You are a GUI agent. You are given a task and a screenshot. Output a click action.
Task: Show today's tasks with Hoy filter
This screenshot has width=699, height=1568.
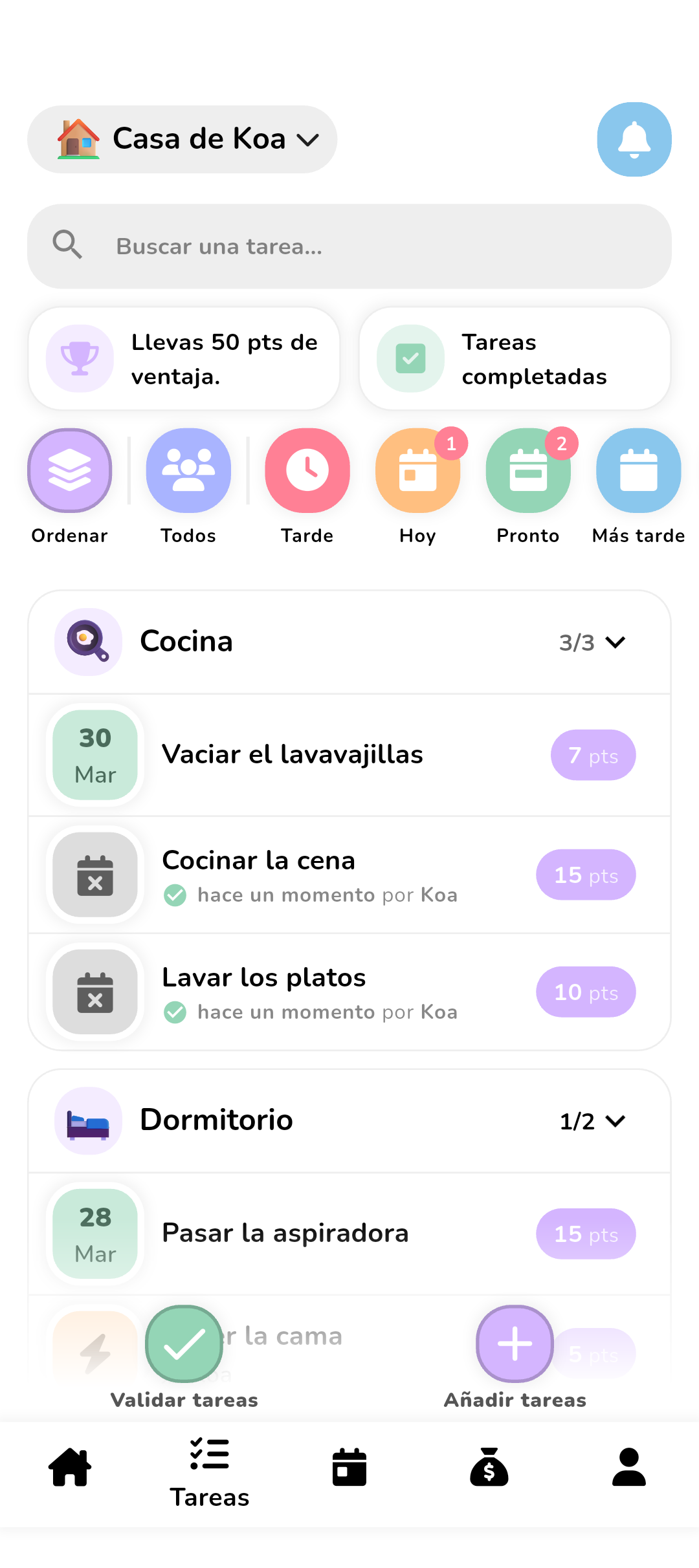417,470
